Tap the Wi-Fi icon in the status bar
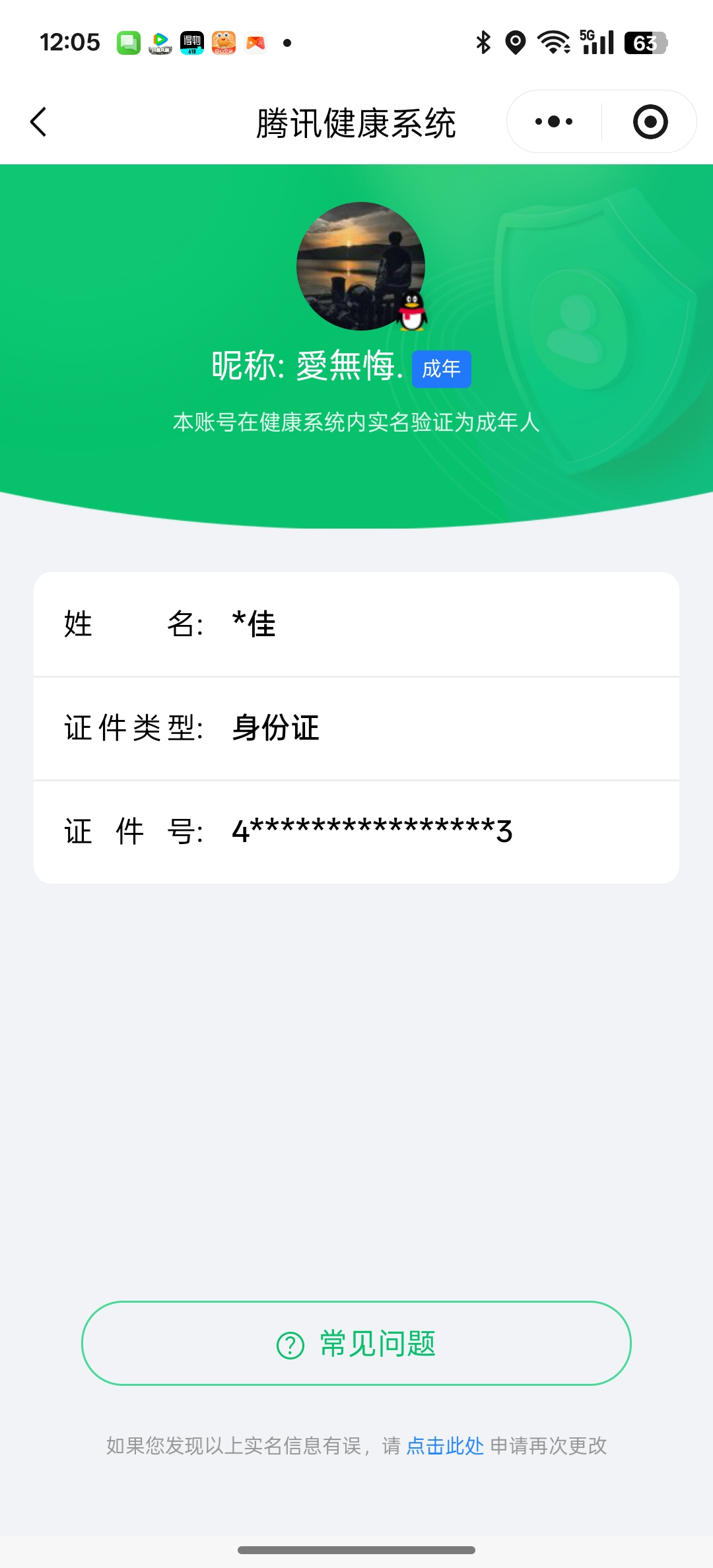 click(x=555, y=42)
